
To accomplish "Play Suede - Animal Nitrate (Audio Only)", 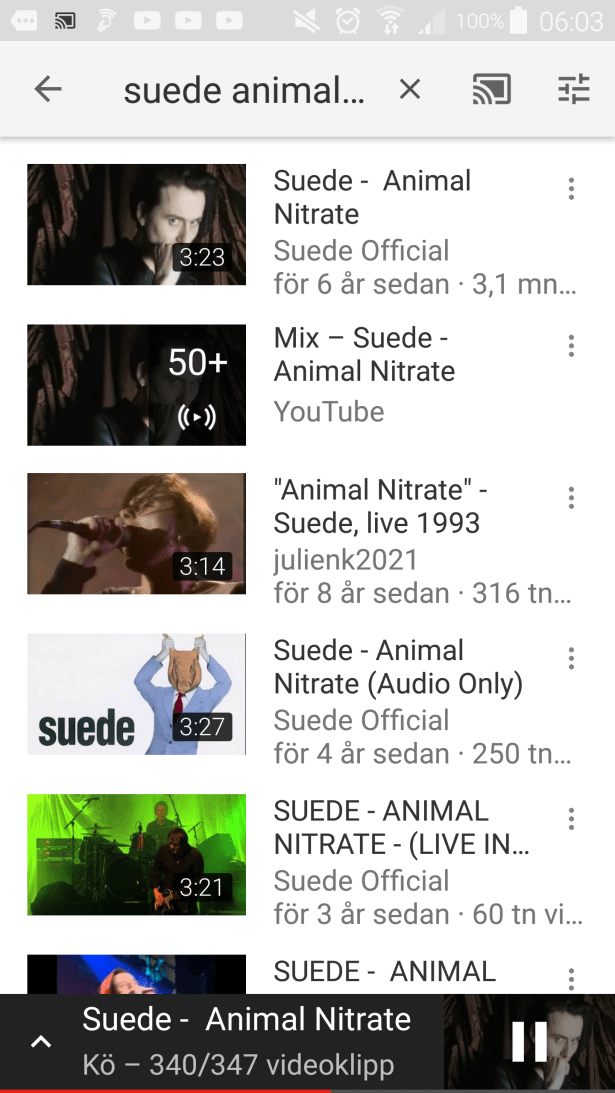I will click(x=137, y=694).
